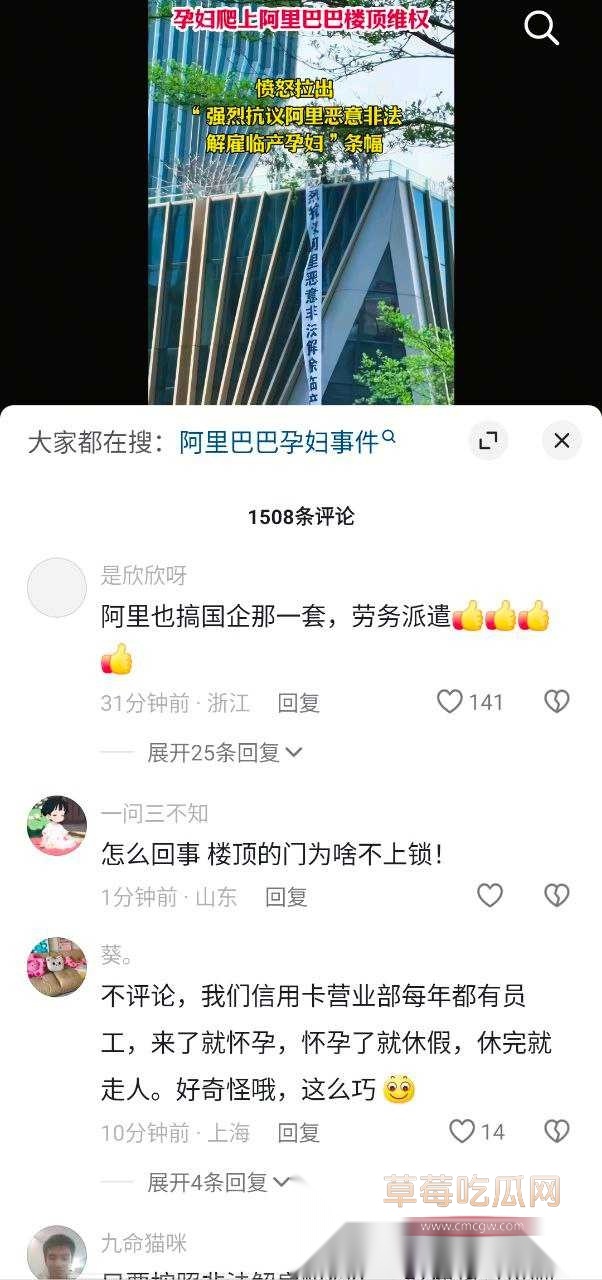Search the trending term 阿里巴巴孕妇事件
The image size is (602, 1280).
coord(287,442)
